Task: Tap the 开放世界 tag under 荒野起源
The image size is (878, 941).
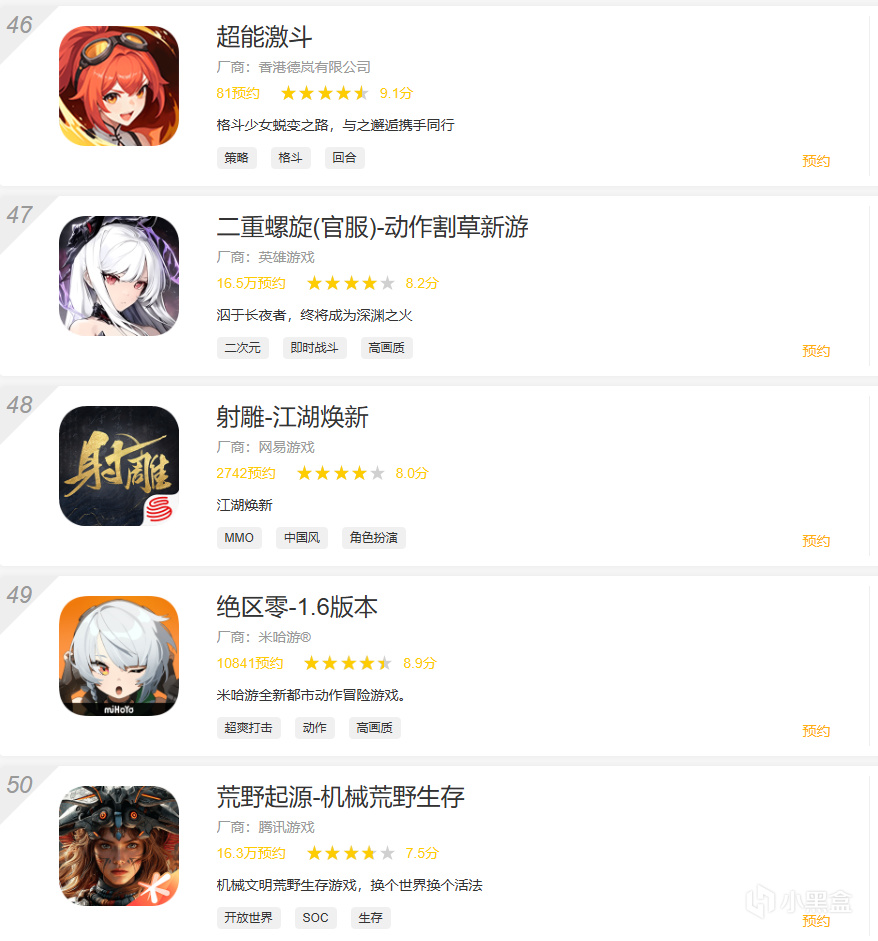Action: coord(248,918)
